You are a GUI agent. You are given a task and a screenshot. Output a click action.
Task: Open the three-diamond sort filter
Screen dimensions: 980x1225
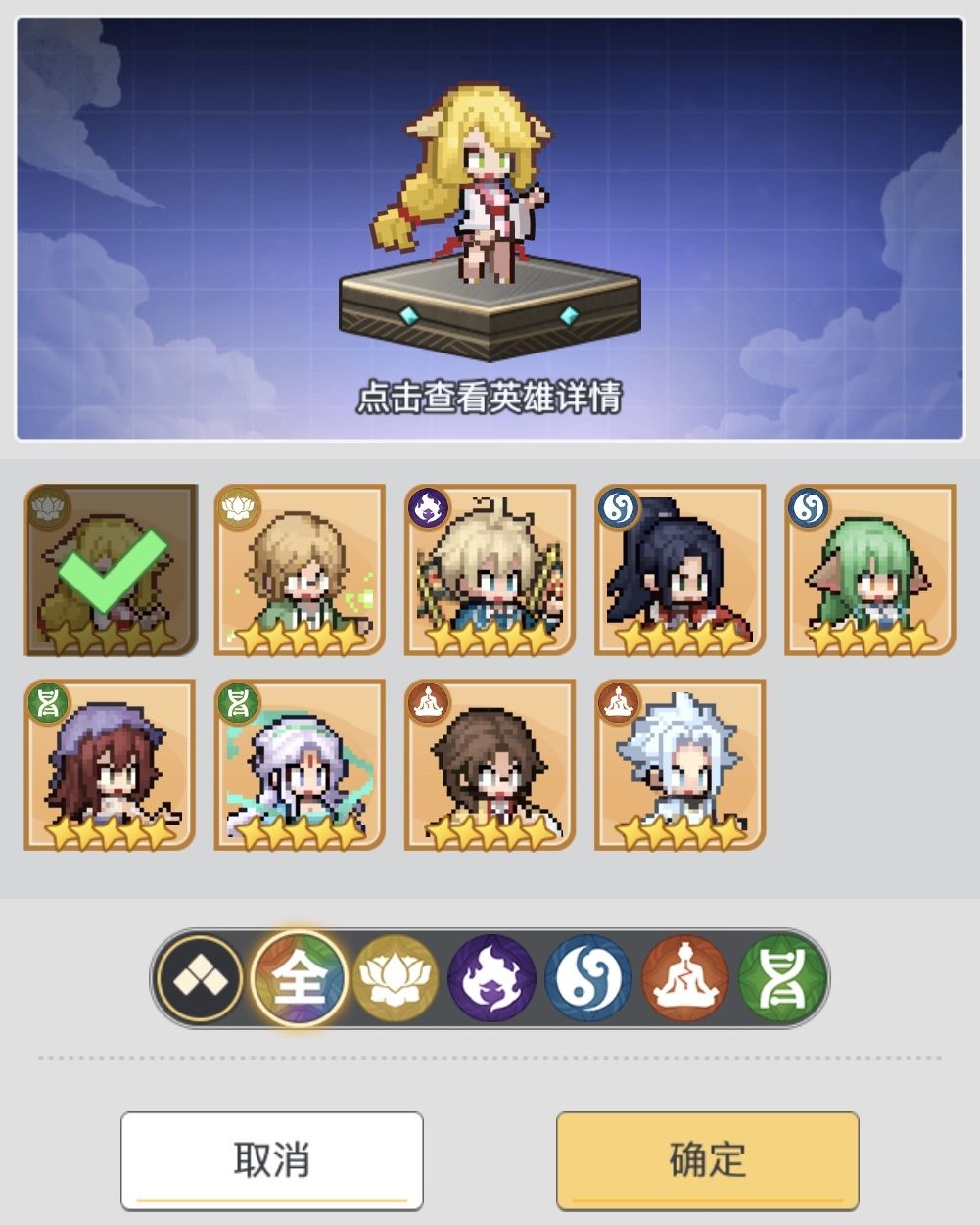click(202, 978)
